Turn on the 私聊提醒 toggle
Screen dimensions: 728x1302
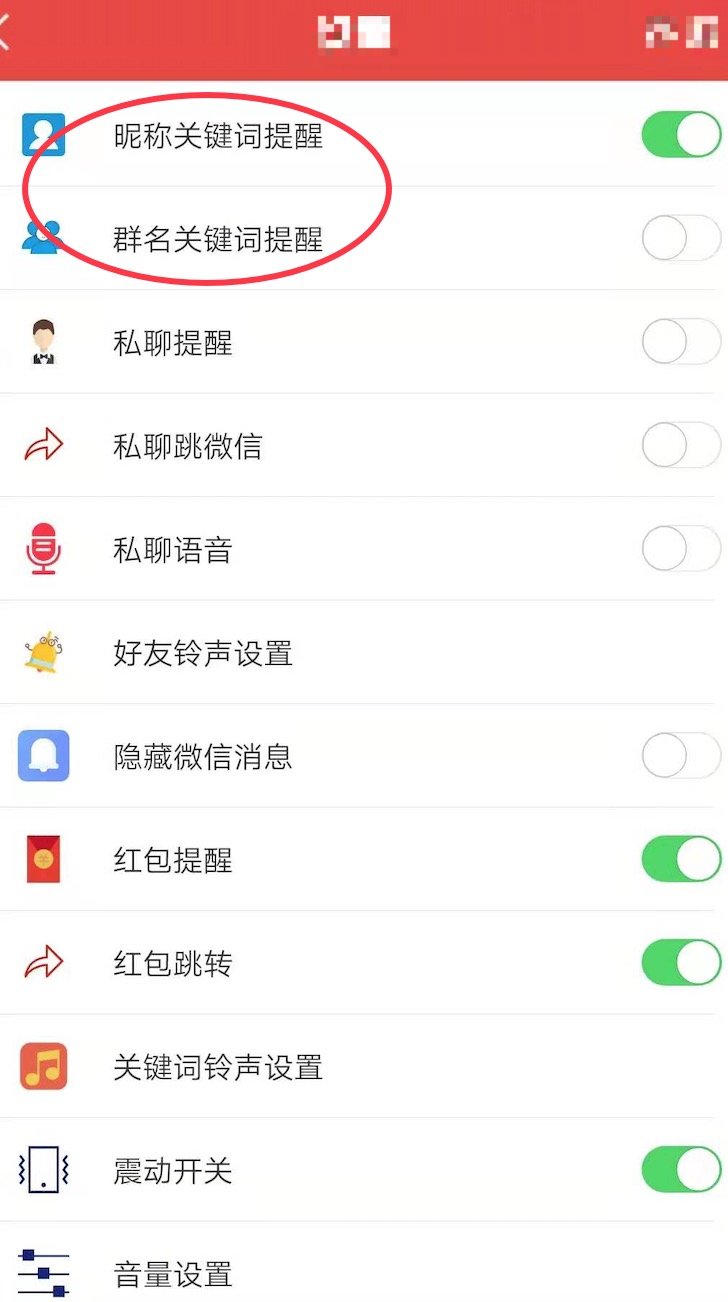(x=681, y=341)
